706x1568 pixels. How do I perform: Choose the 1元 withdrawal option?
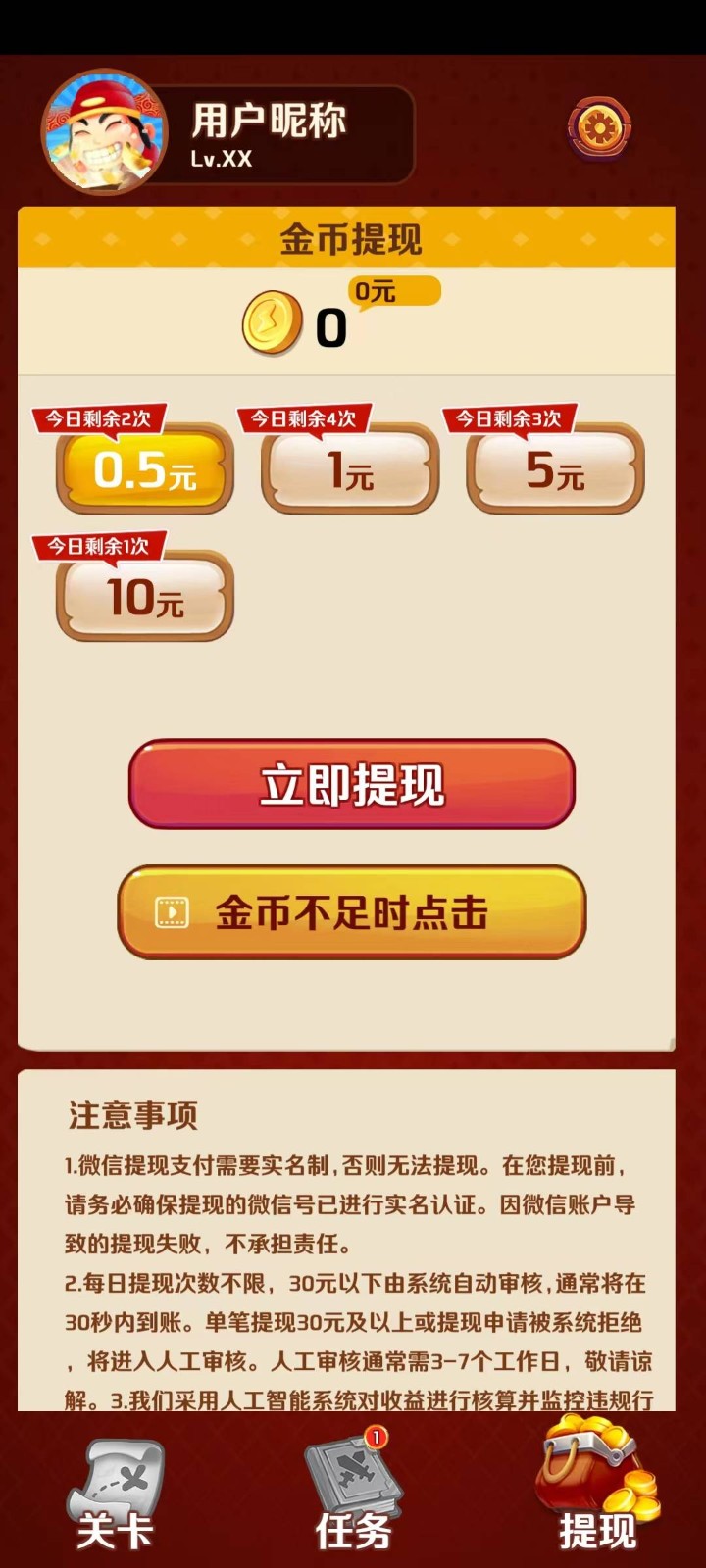tap(350, 470)
